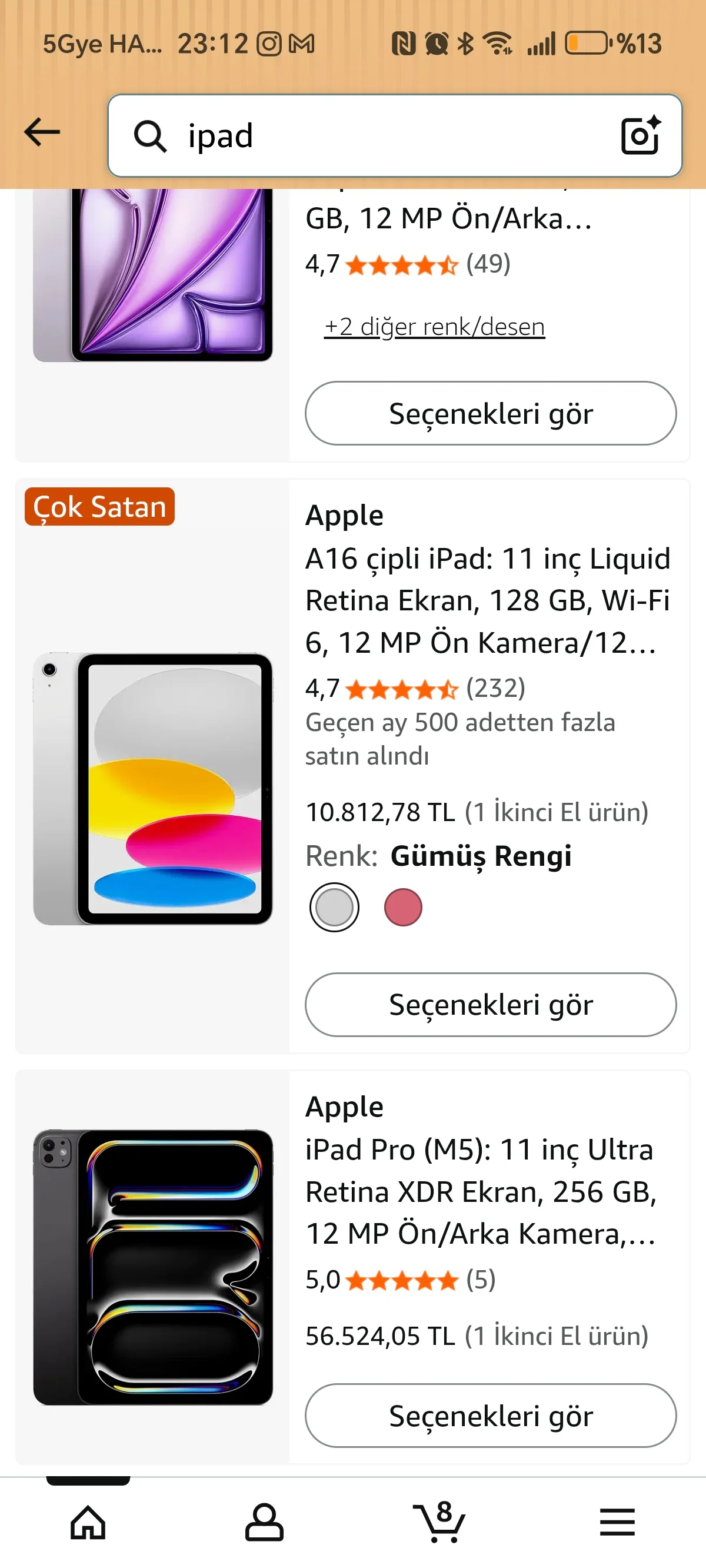
Task: Go back using the arrow icon
Action: [x=42, y=132]
